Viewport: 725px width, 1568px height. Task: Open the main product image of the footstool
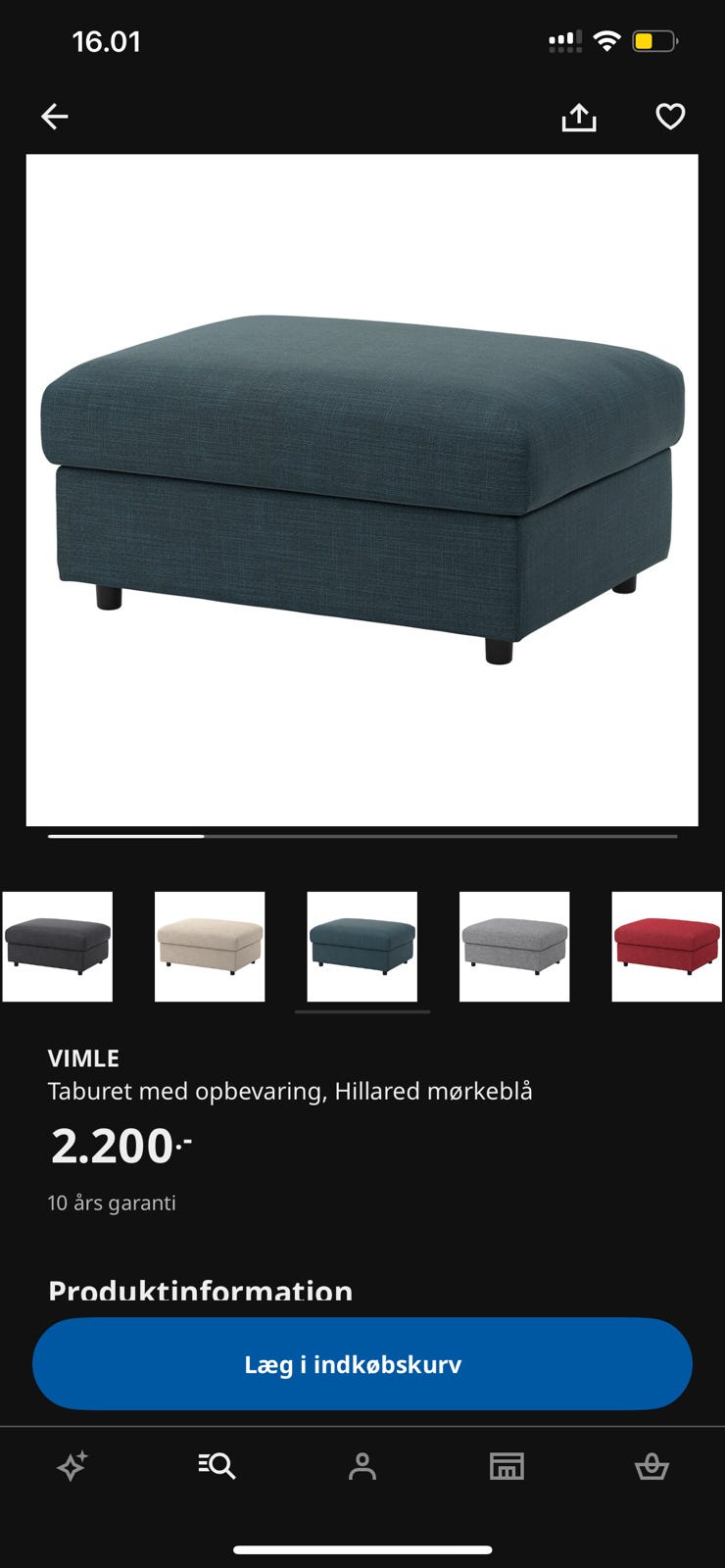362,489
